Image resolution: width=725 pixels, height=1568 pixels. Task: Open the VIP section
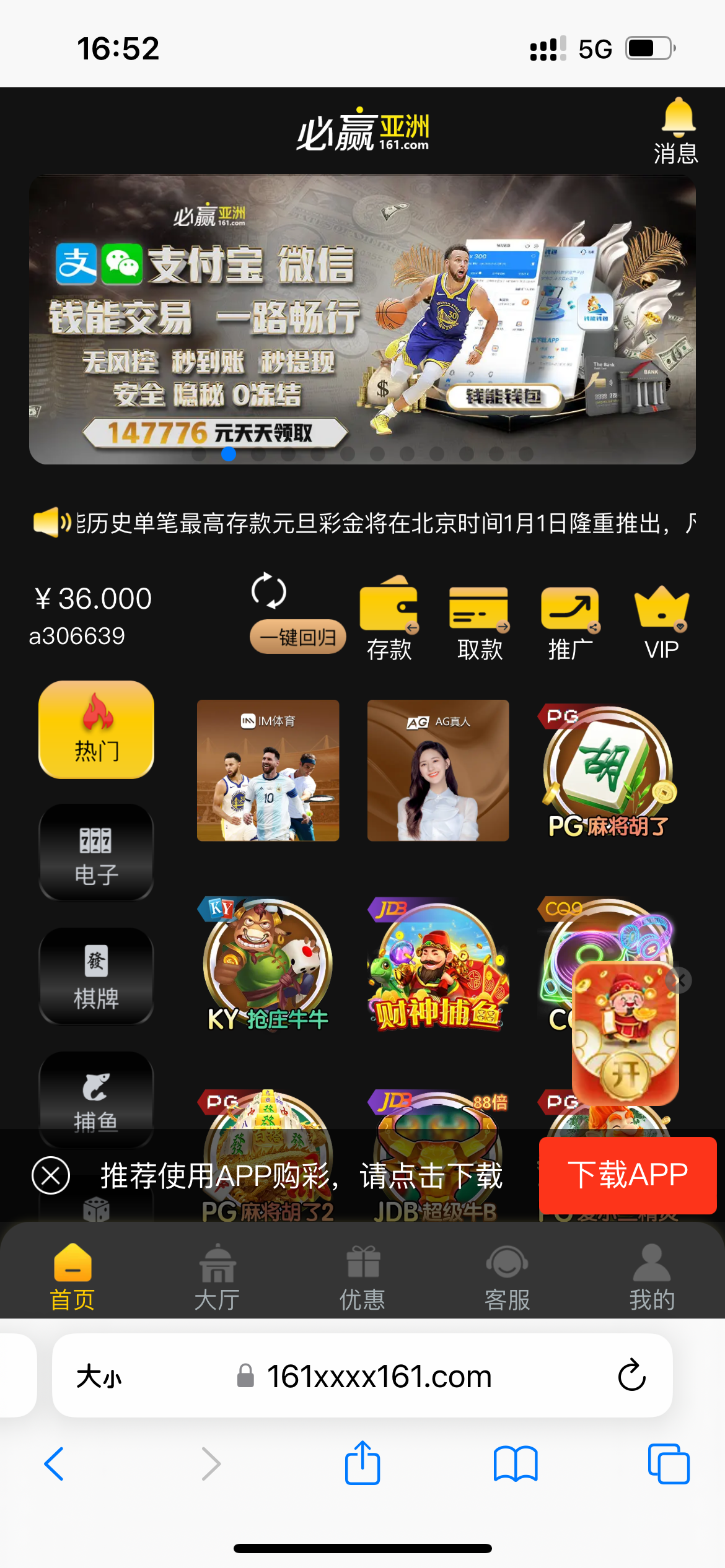661,619
